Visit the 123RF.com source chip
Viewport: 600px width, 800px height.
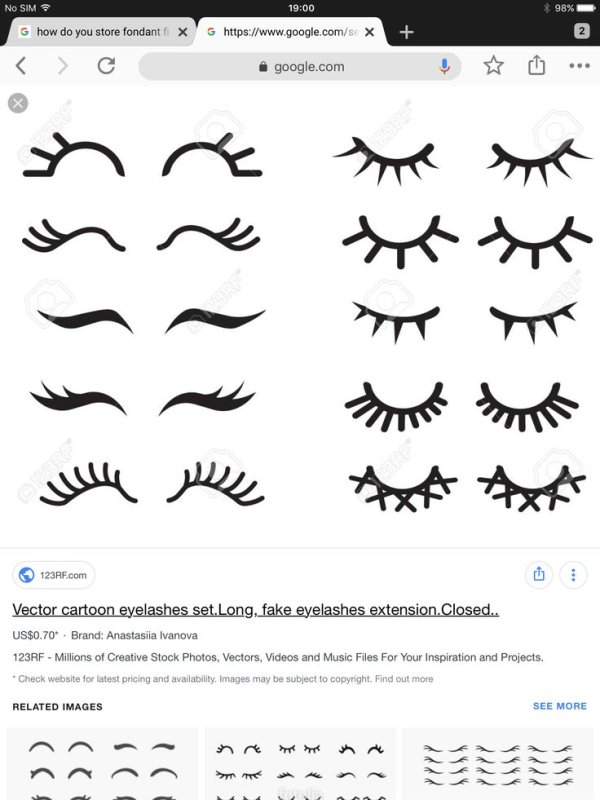point(55,575)
